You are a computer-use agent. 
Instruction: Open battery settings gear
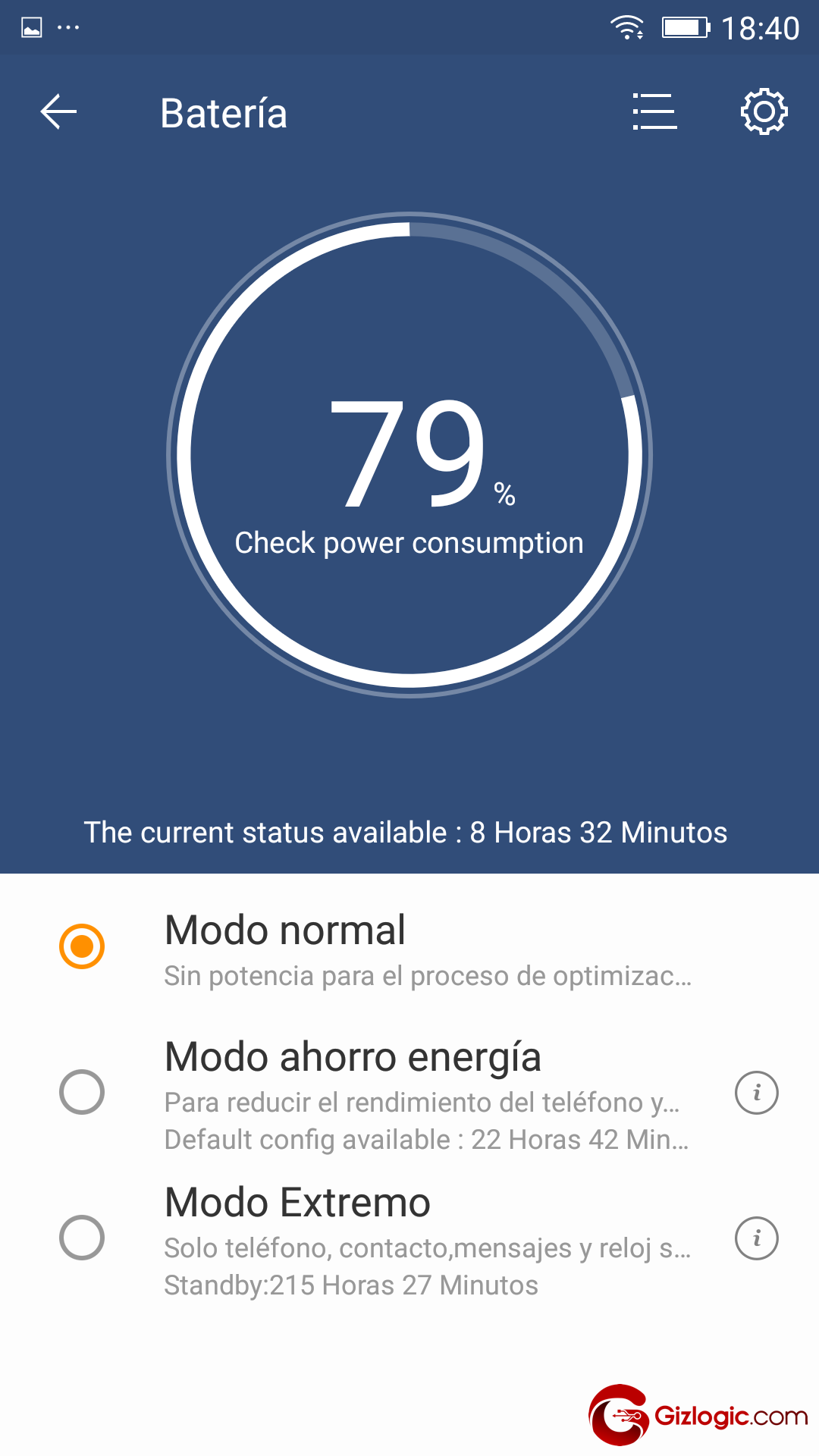coord(764,112)
